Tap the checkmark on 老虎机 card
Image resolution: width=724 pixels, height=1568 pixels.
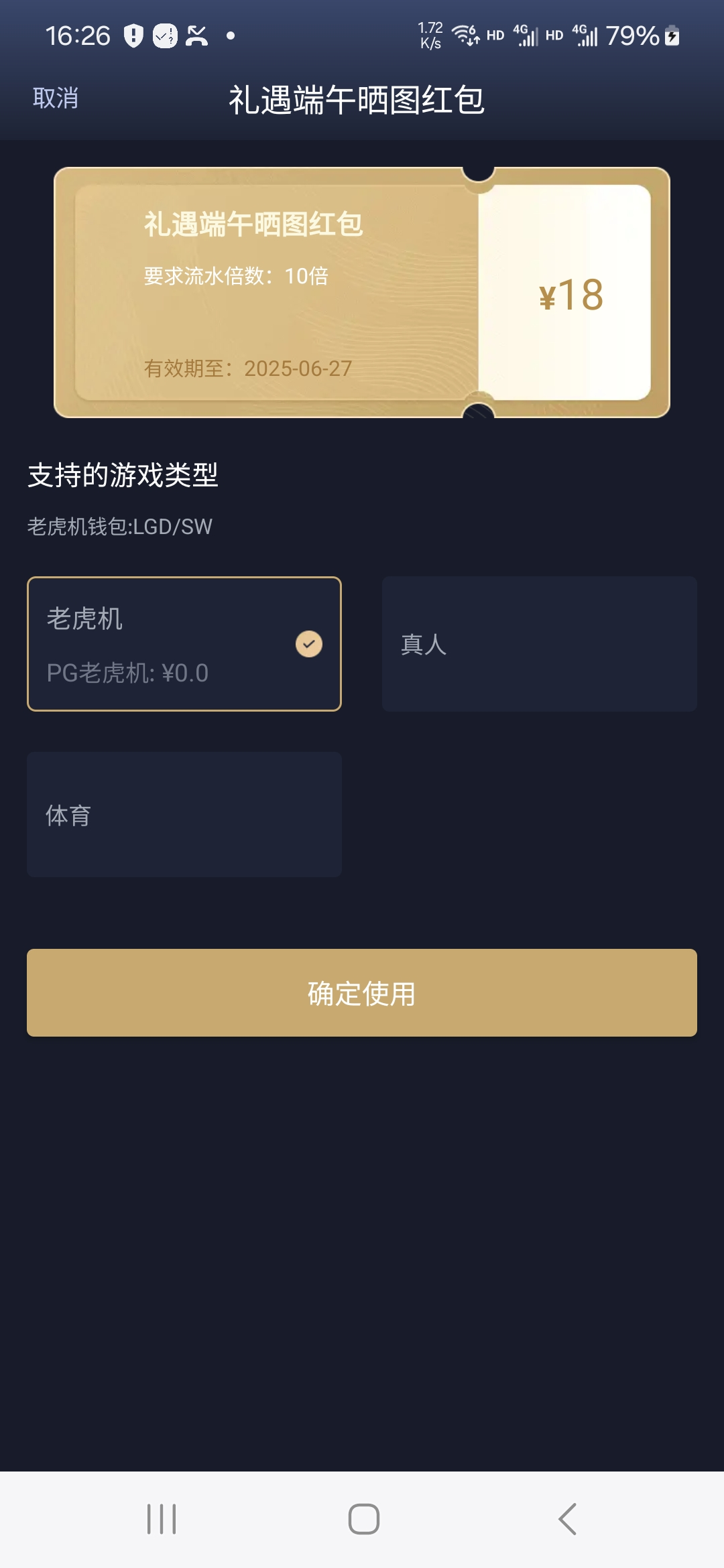(308, 643)
